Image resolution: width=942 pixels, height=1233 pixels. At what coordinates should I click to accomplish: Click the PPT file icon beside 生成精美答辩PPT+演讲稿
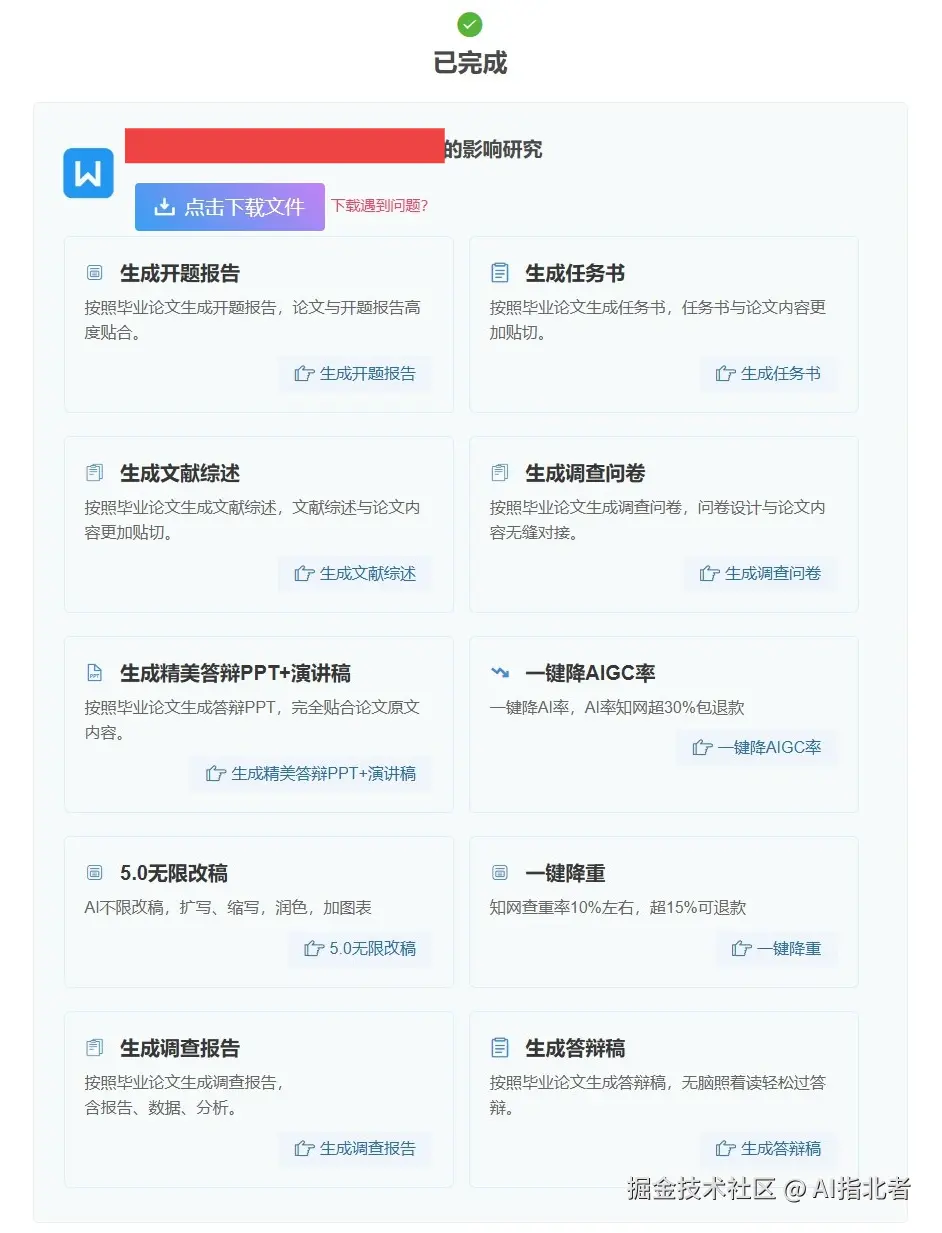point(95,670)
